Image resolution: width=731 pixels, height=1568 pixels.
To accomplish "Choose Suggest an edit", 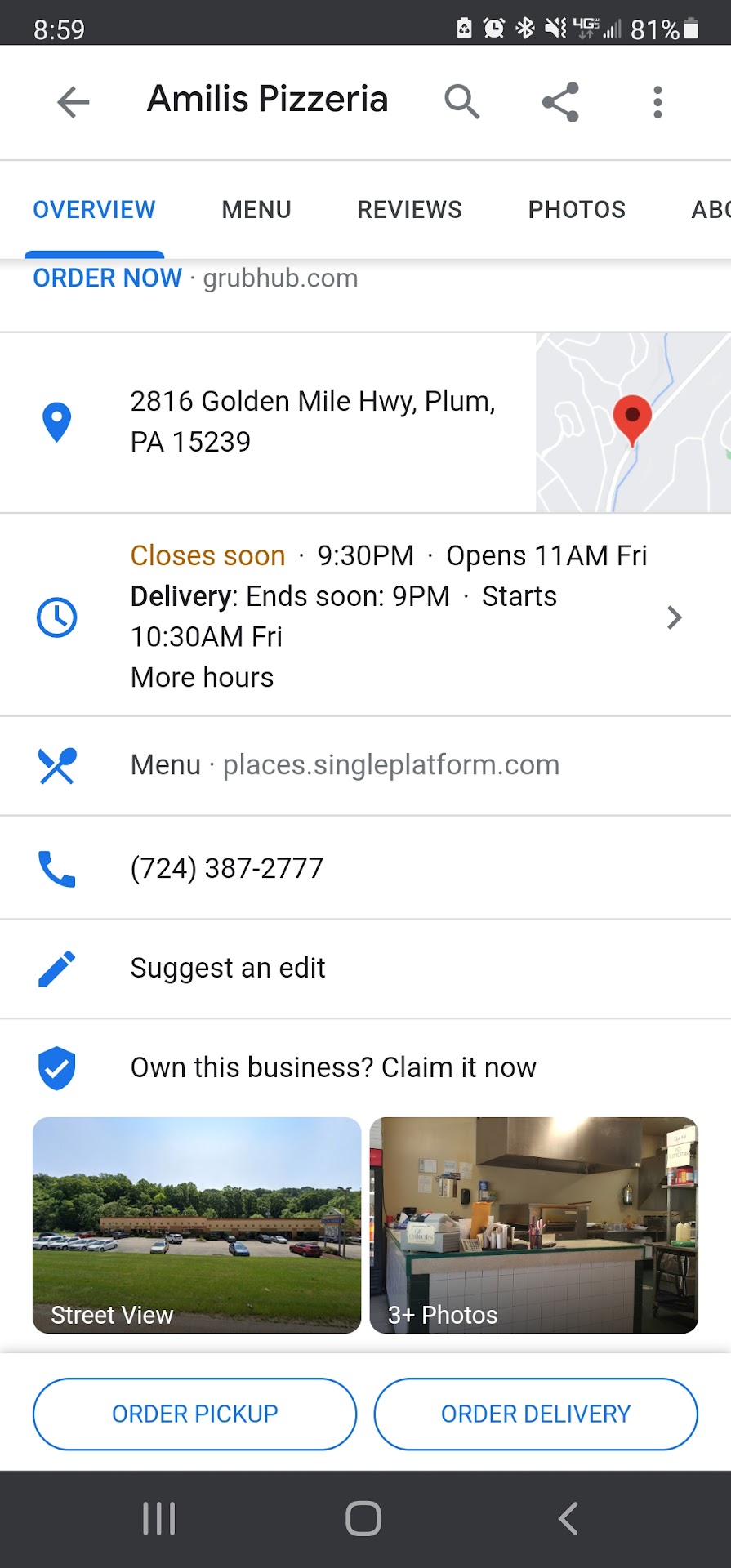I will 228,969.
